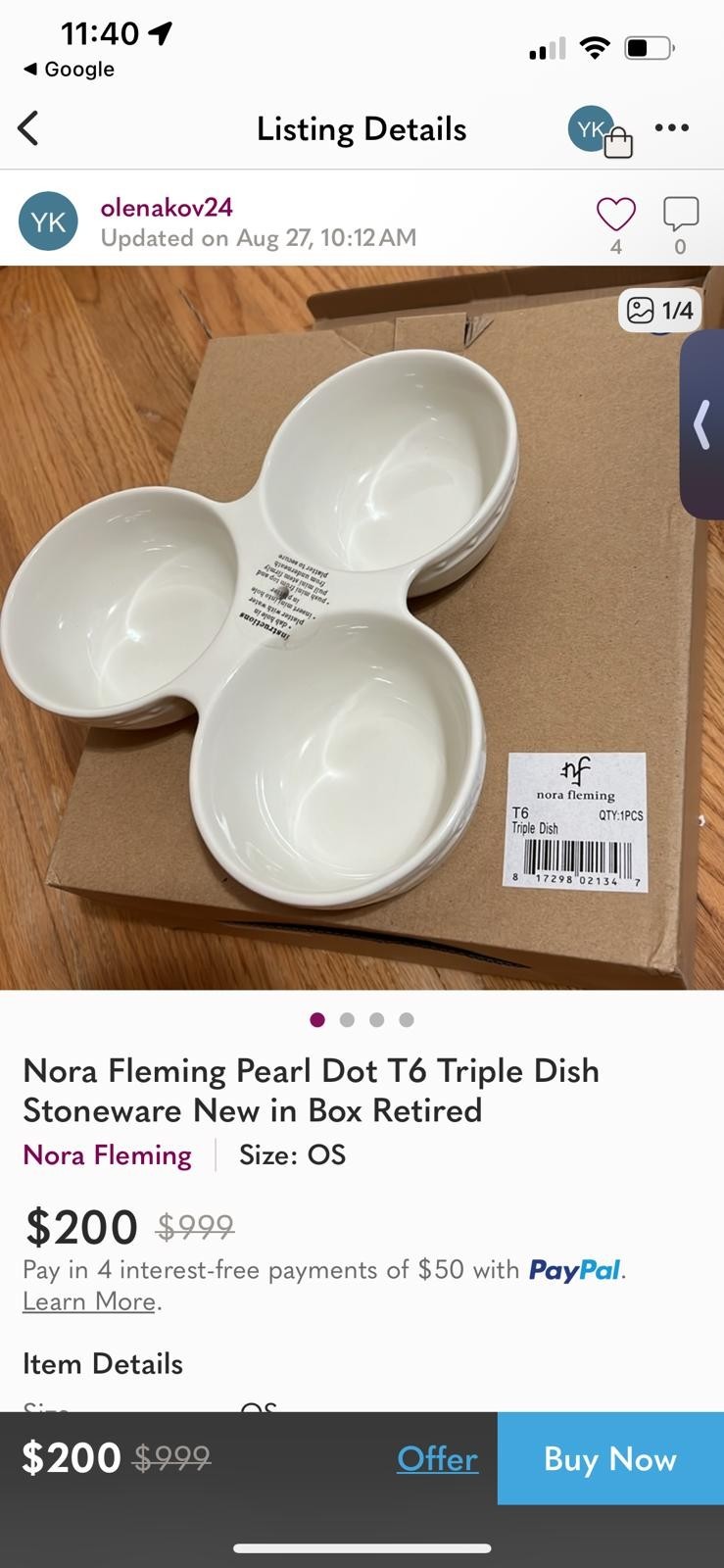
Task: Open the three-dot overflow menu
Action: point(671,128)
